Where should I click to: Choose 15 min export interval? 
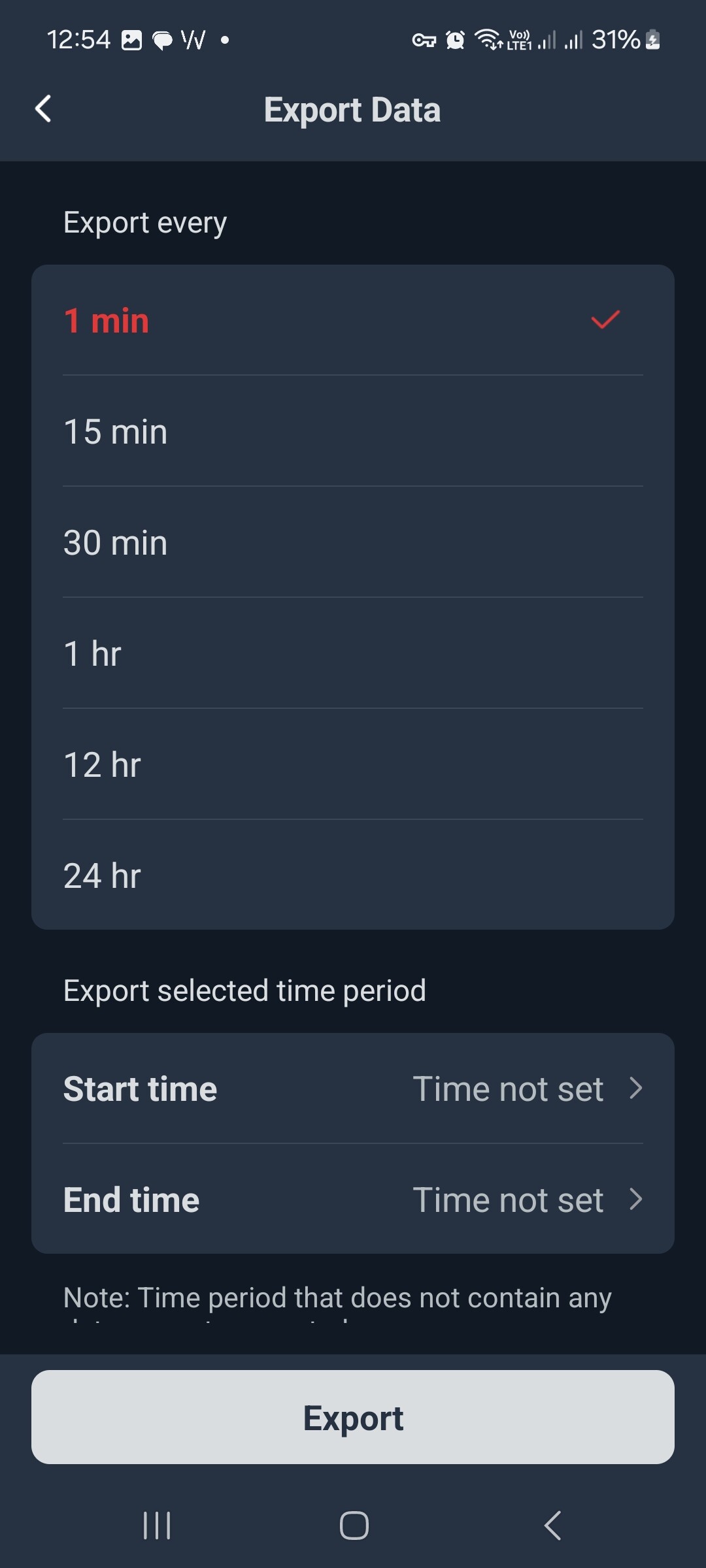353,432
